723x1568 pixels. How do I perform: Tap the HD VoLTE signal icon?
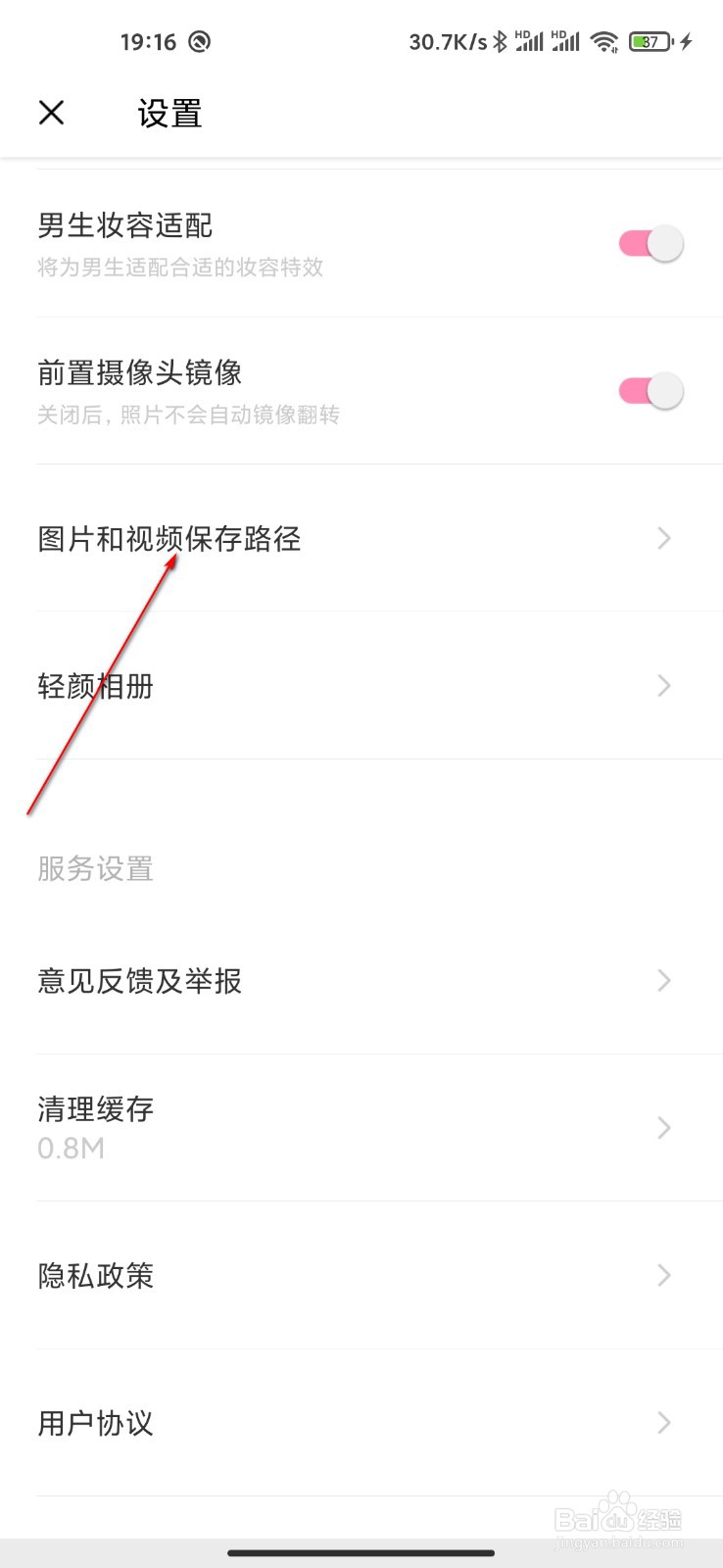(x=530, y=41)
